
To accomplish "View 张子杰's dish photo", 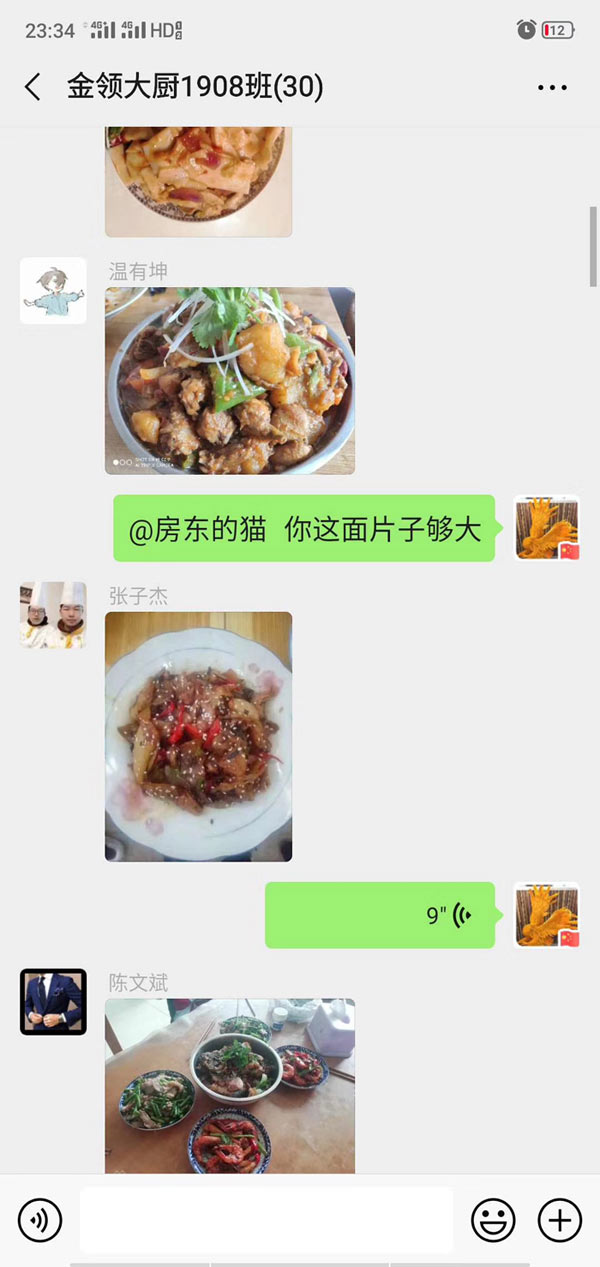I will [x=198, y=736].
